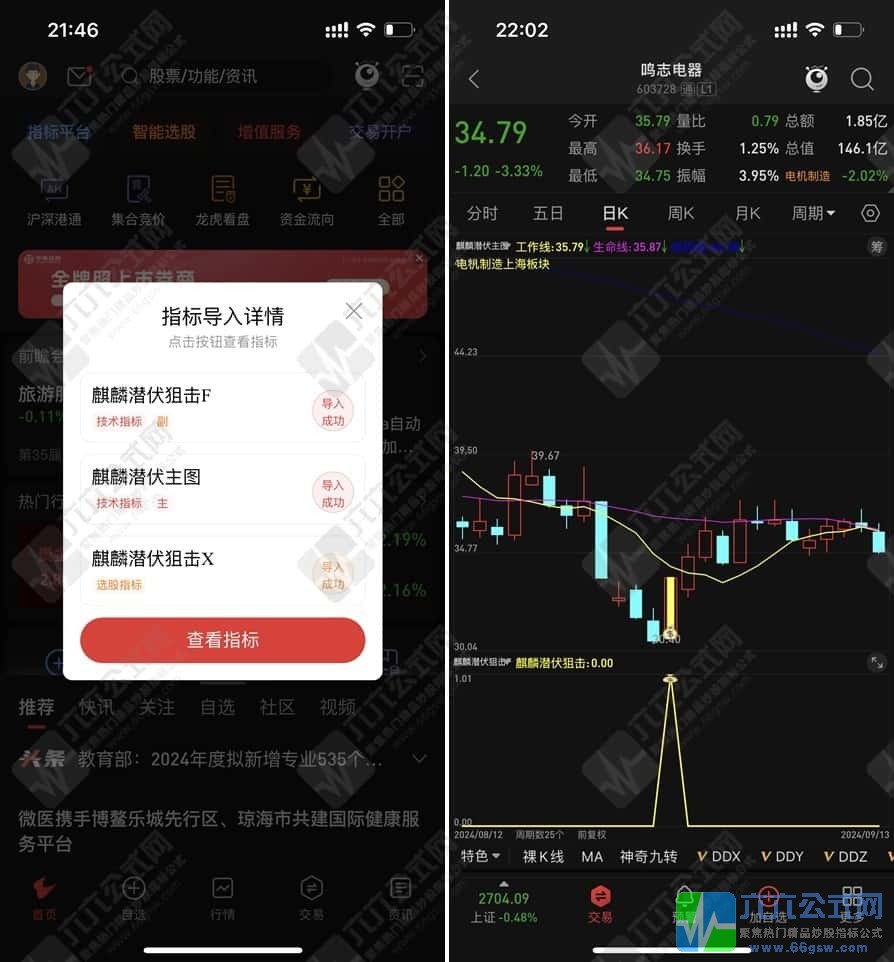Tap 导入成功 beside 麒麟潜伏主图

pyautogui.click(x=333, y=491)
